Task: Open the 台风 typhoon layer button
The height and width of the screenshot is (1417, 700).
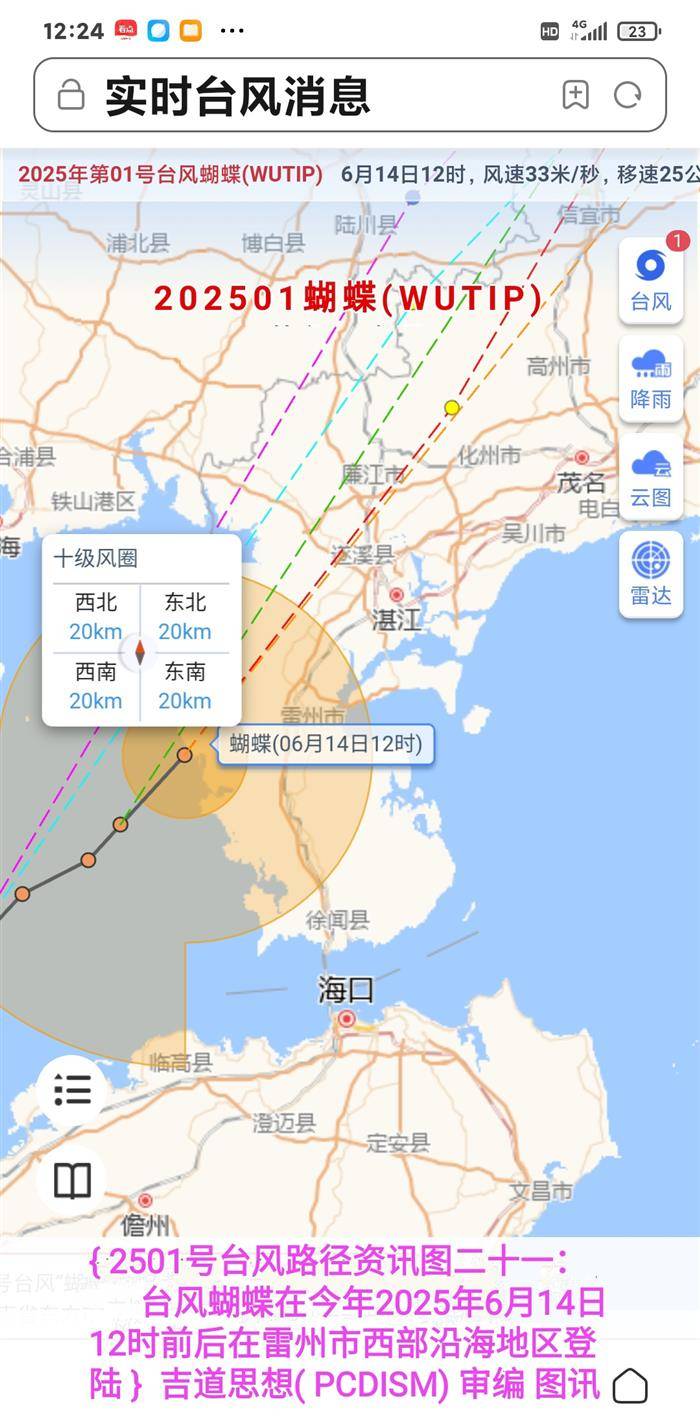Action: 651,280
